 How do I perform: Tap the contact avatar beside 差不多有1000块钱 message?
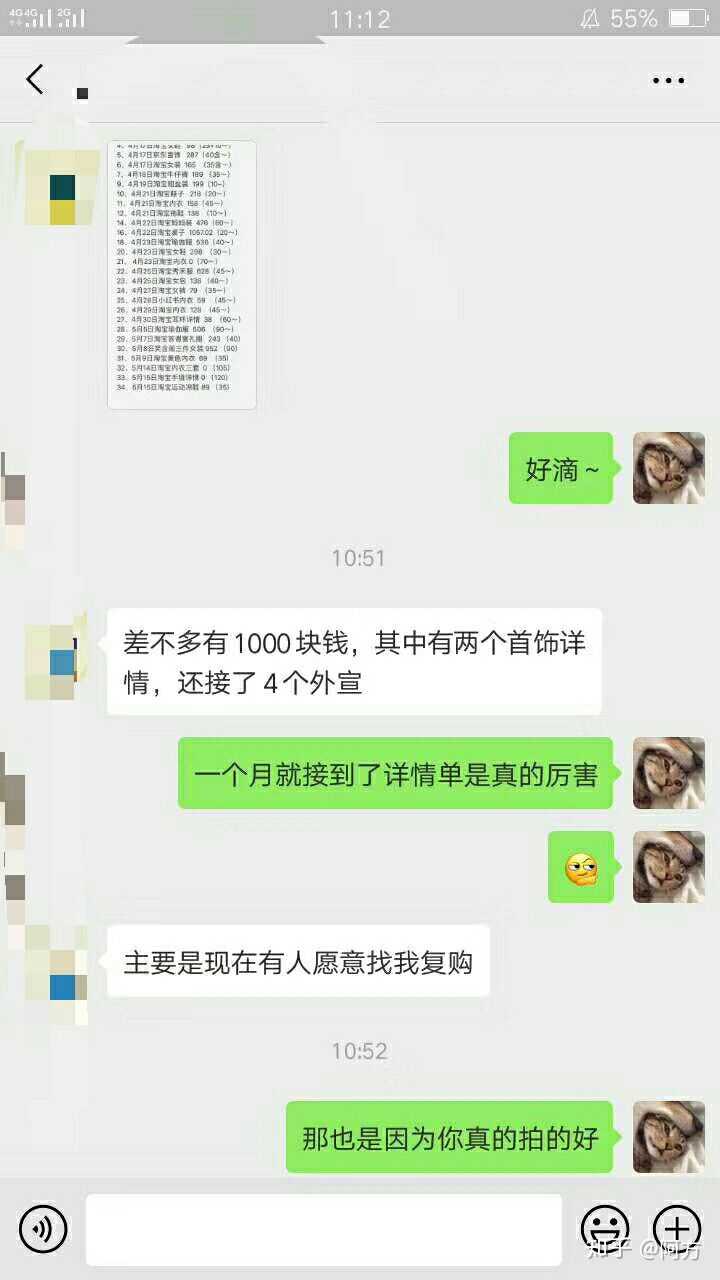tap(50, 662)
